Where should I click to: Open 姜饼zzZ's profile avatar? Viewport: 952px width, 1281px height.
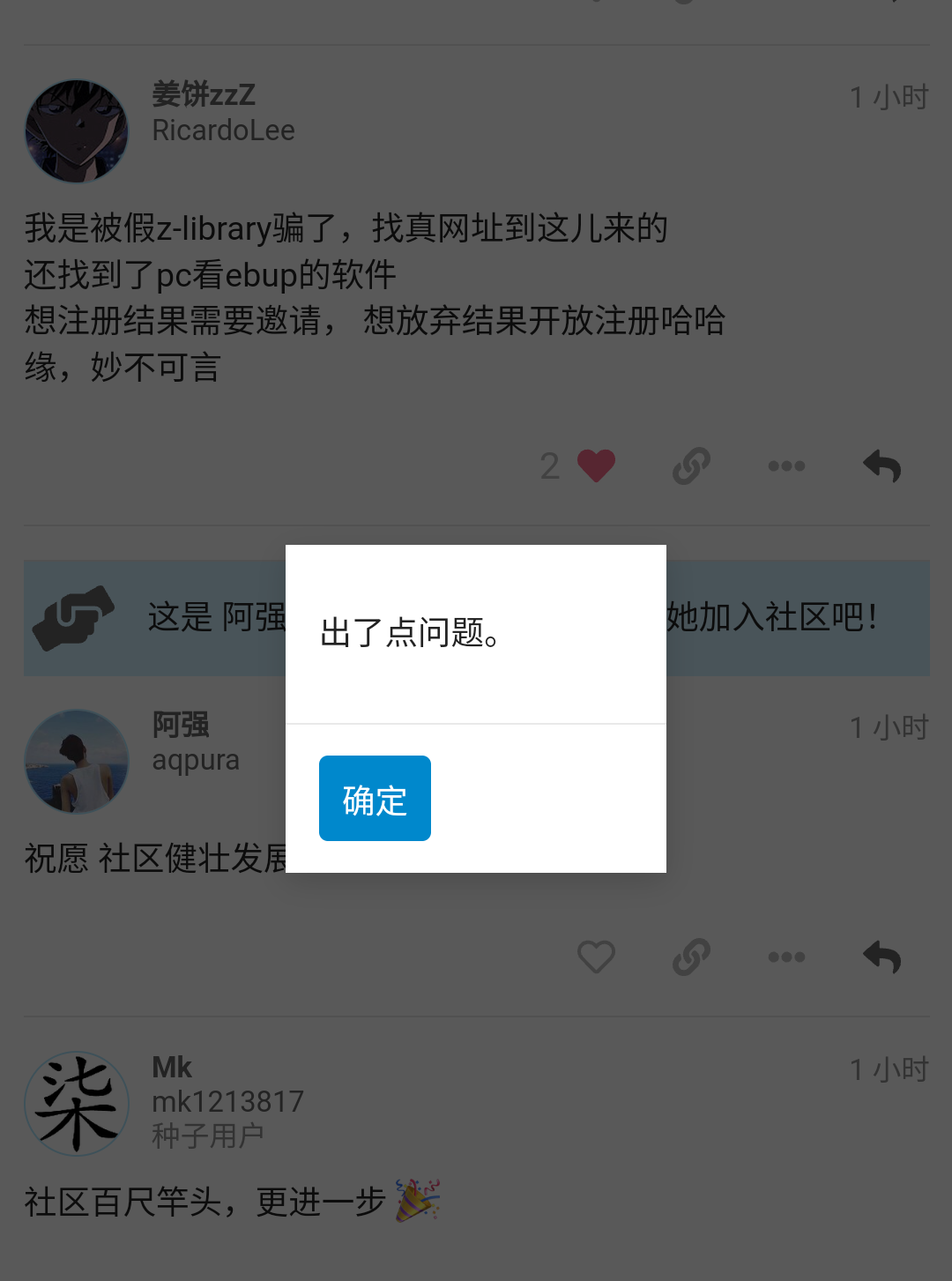point(77,131)
